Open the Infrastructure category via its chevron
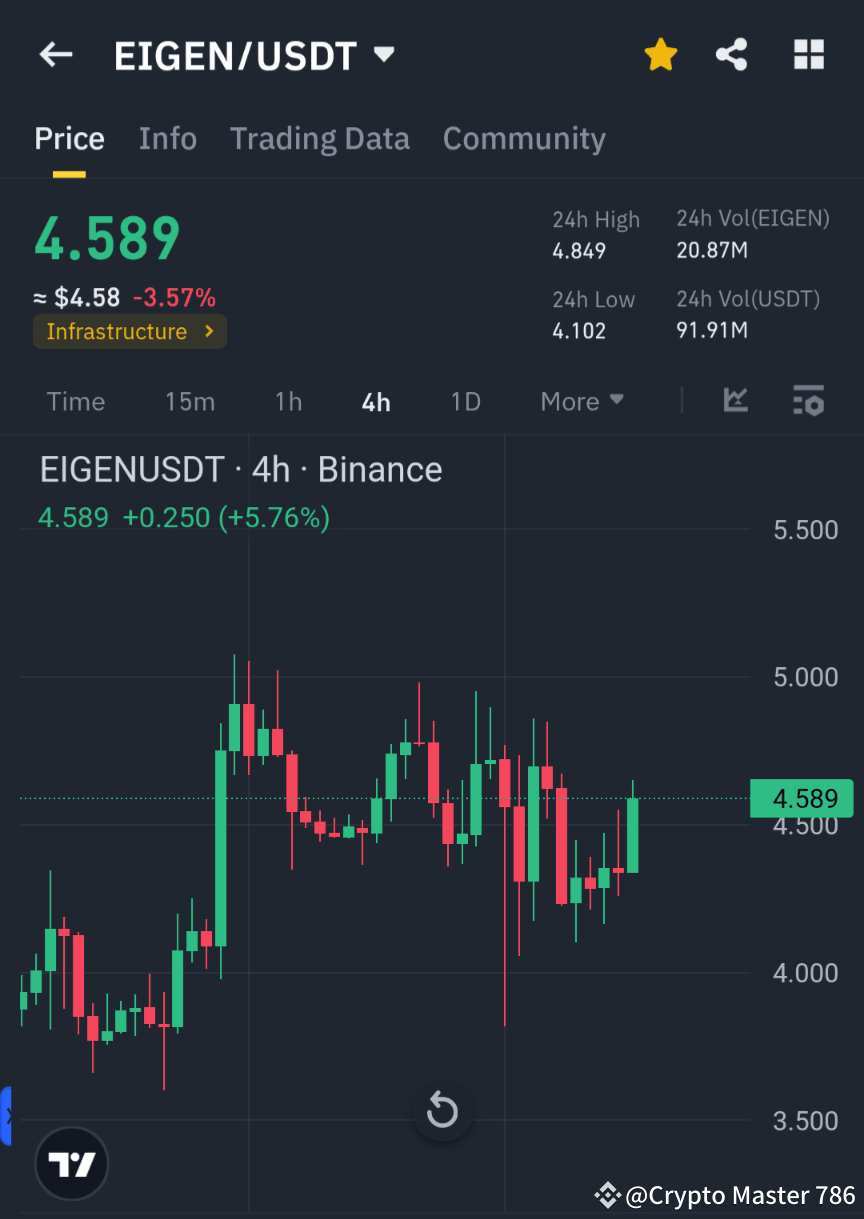 tap(208, 331)
